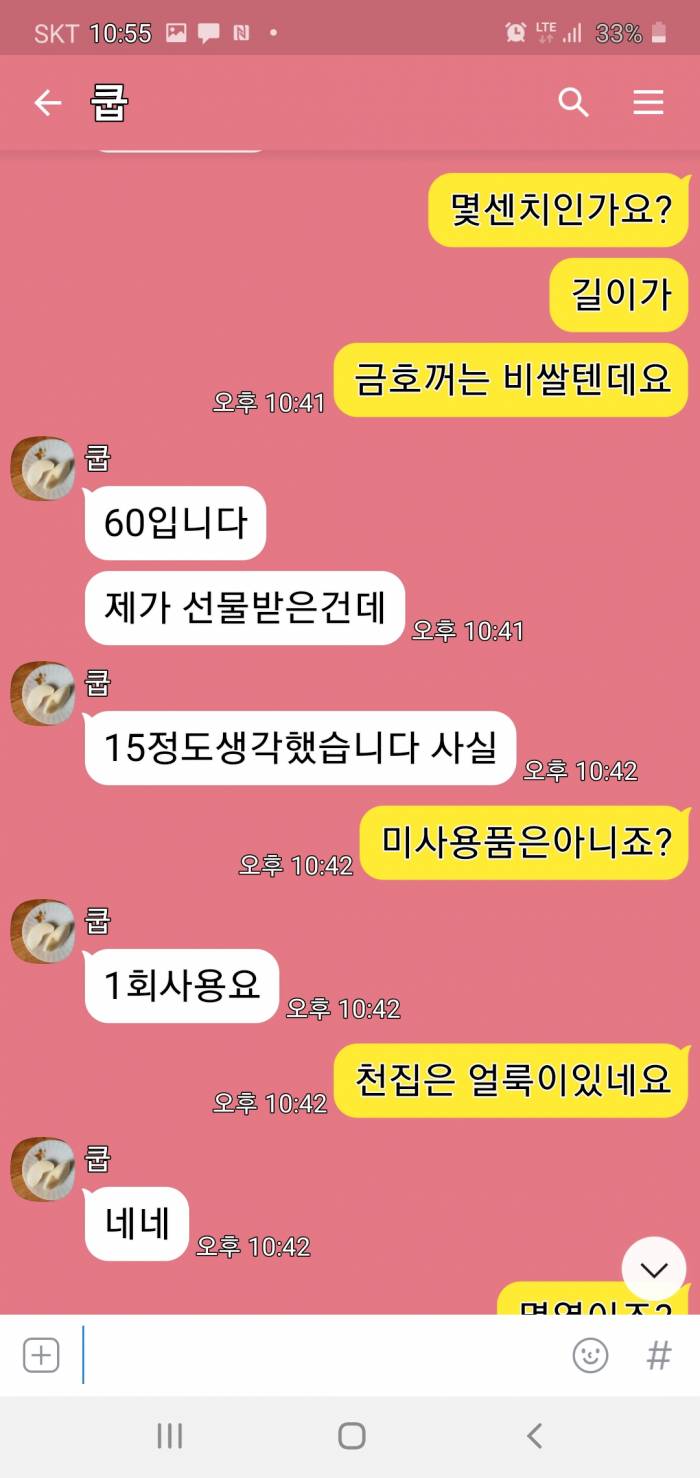View 쿱's profile picture above 60입니다
This screenshot has width=700, height=1478.
pyautogui.click(x=43, y=468)
